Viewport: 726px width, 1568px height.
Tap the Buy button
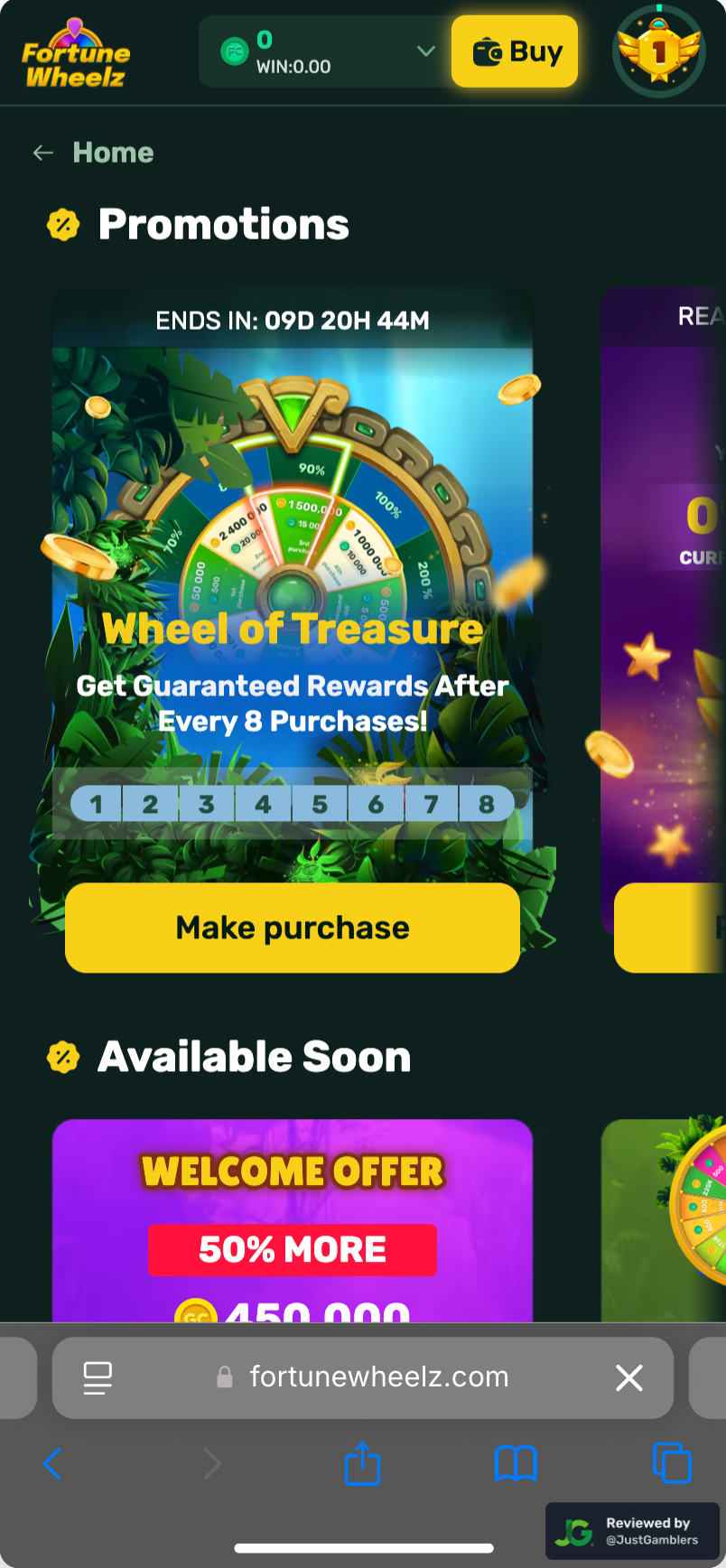[515, 52]
